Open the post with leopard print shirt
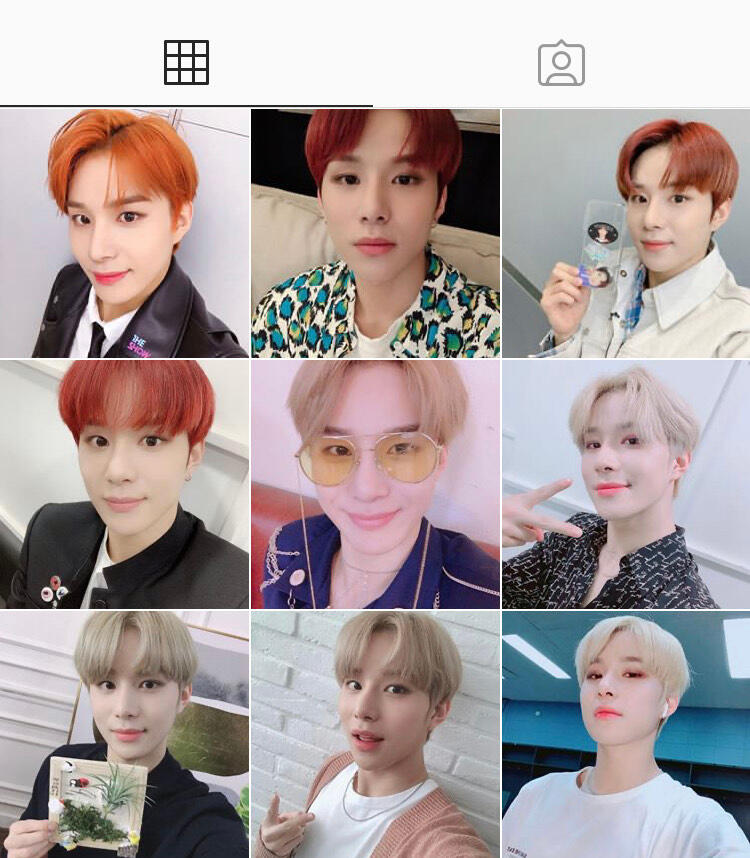This screenshot has height=858, width=750. (375, 233)
